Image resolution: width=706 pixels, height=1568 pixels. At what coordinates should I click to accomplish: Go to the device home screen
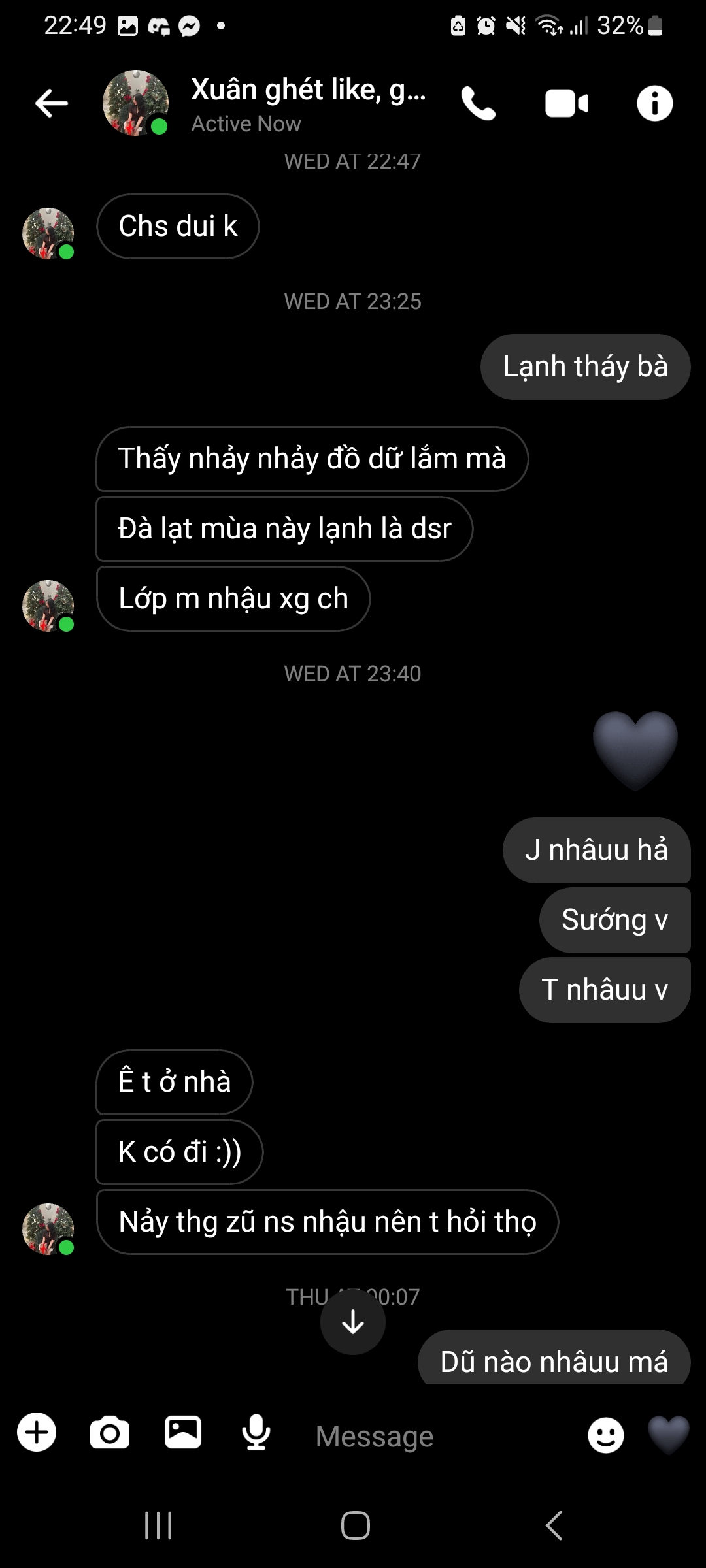(x=355, y=1526)
